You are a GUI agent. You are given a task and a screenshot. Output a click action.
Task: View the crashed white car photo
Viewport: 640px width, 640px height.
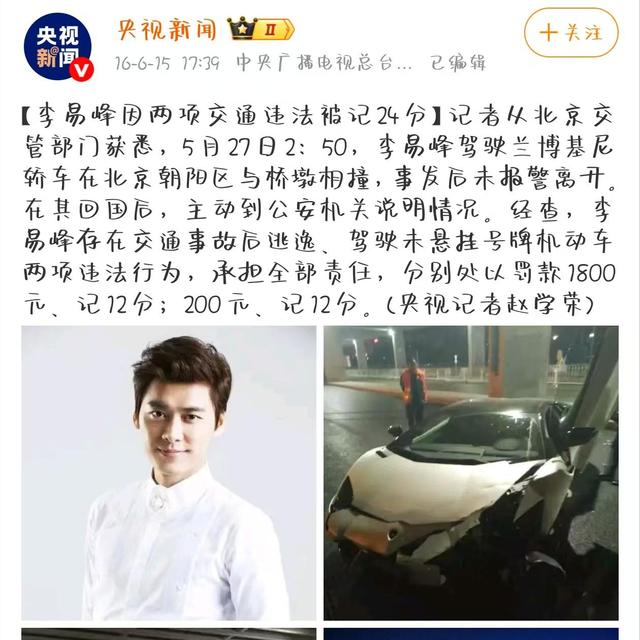(x=470, y=472)
